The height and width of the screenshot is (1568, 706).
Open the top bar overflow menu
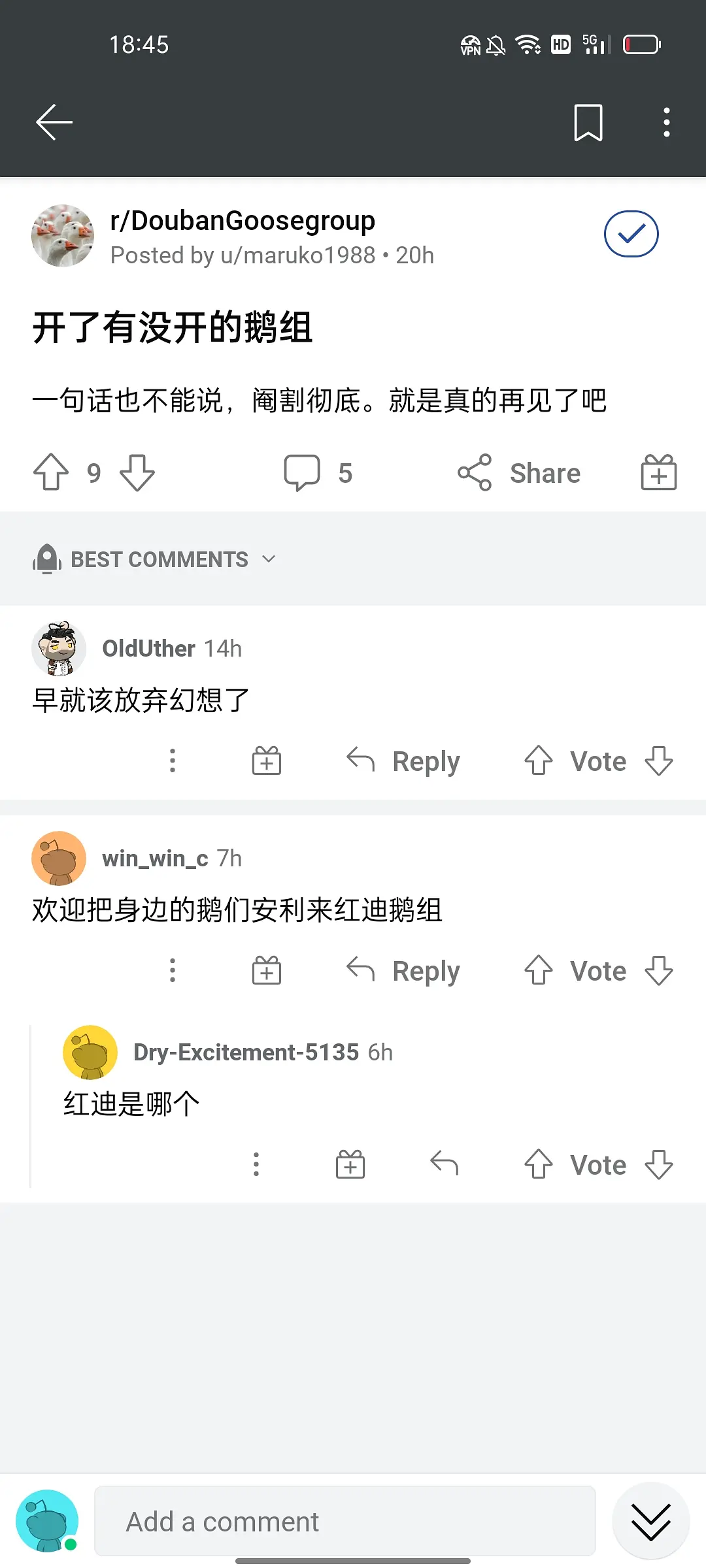click(666, 122)
